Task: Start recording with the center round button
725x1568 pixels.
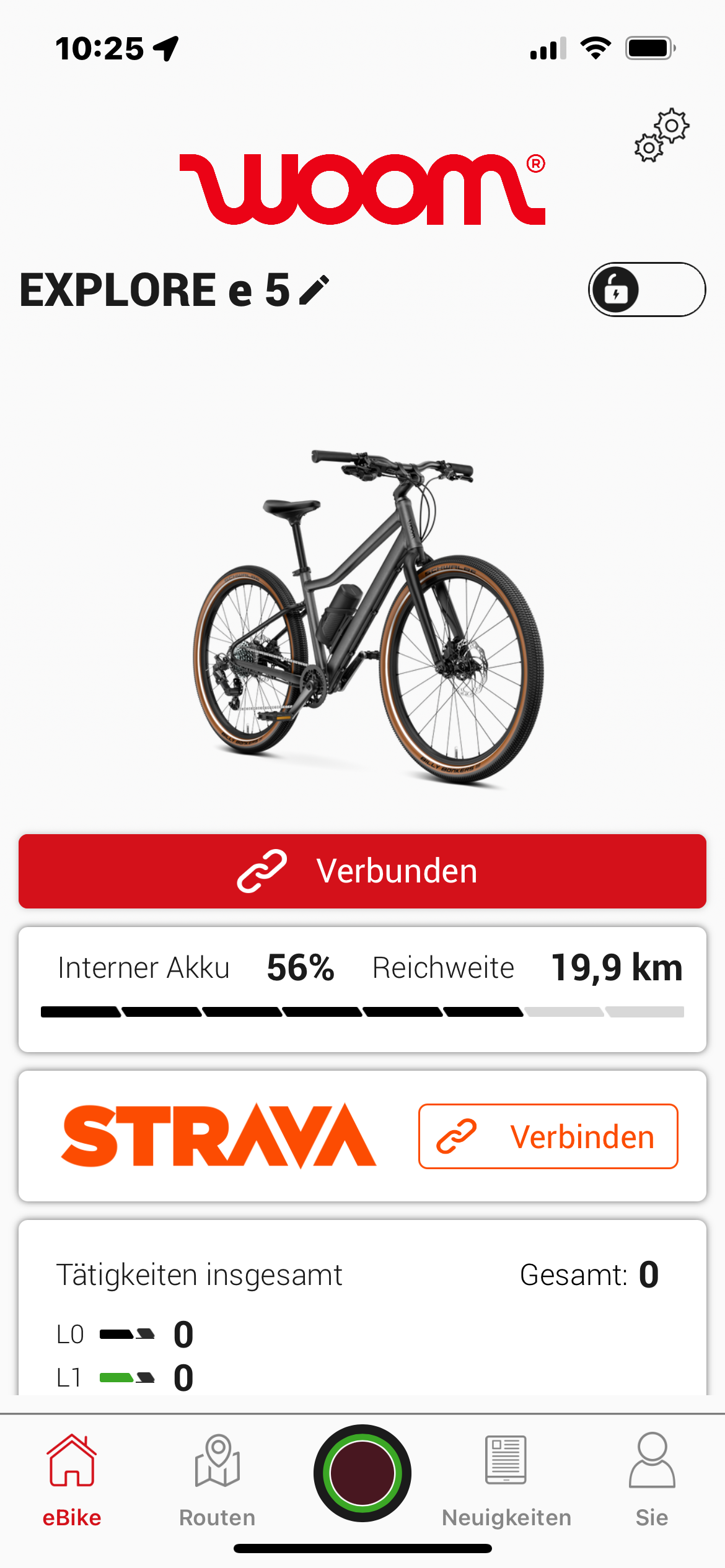Action: pyautogui.click(x=362, y=1473)
